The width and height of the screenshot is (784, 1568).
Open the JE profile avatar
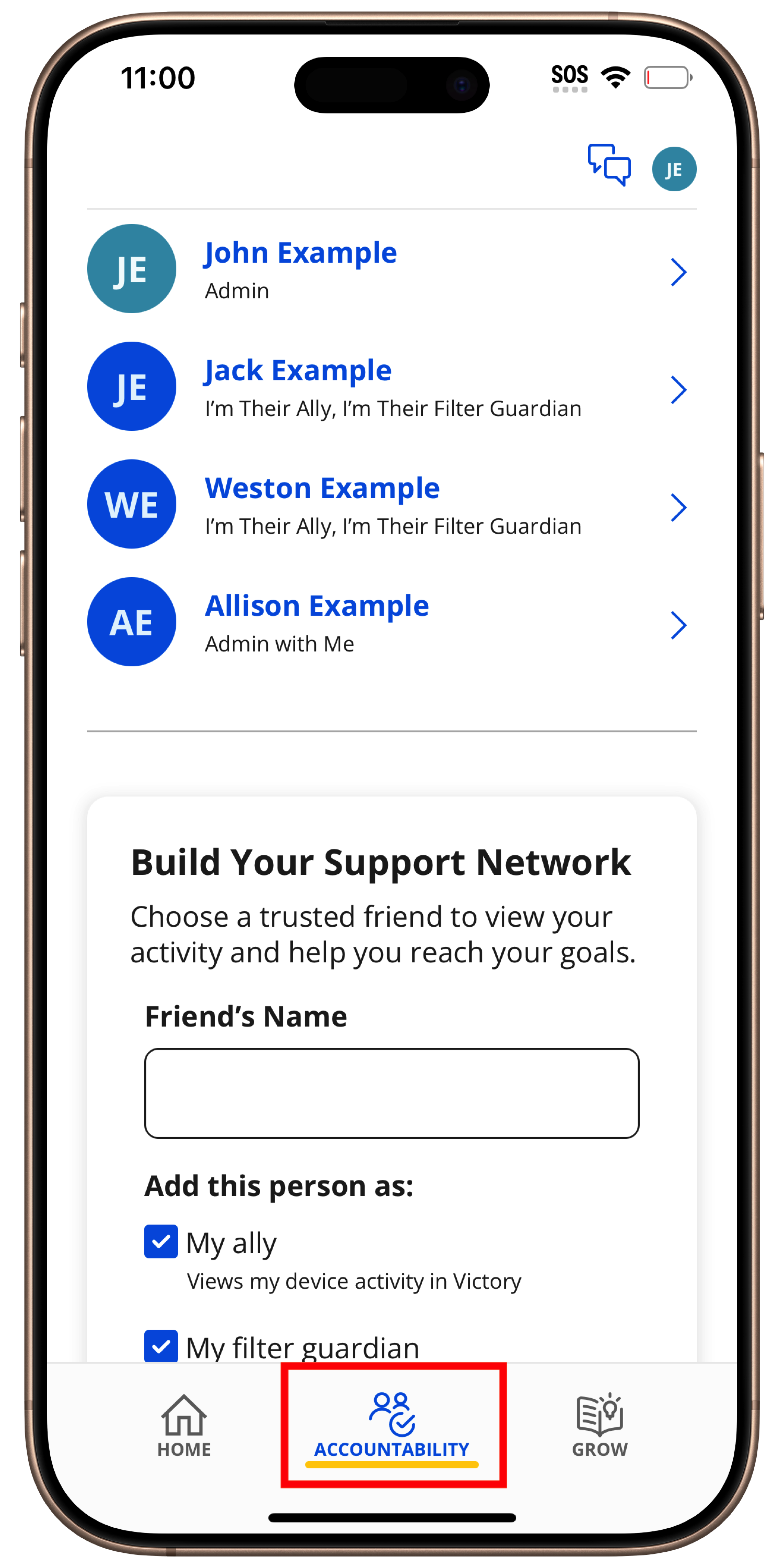pos(674,169)
